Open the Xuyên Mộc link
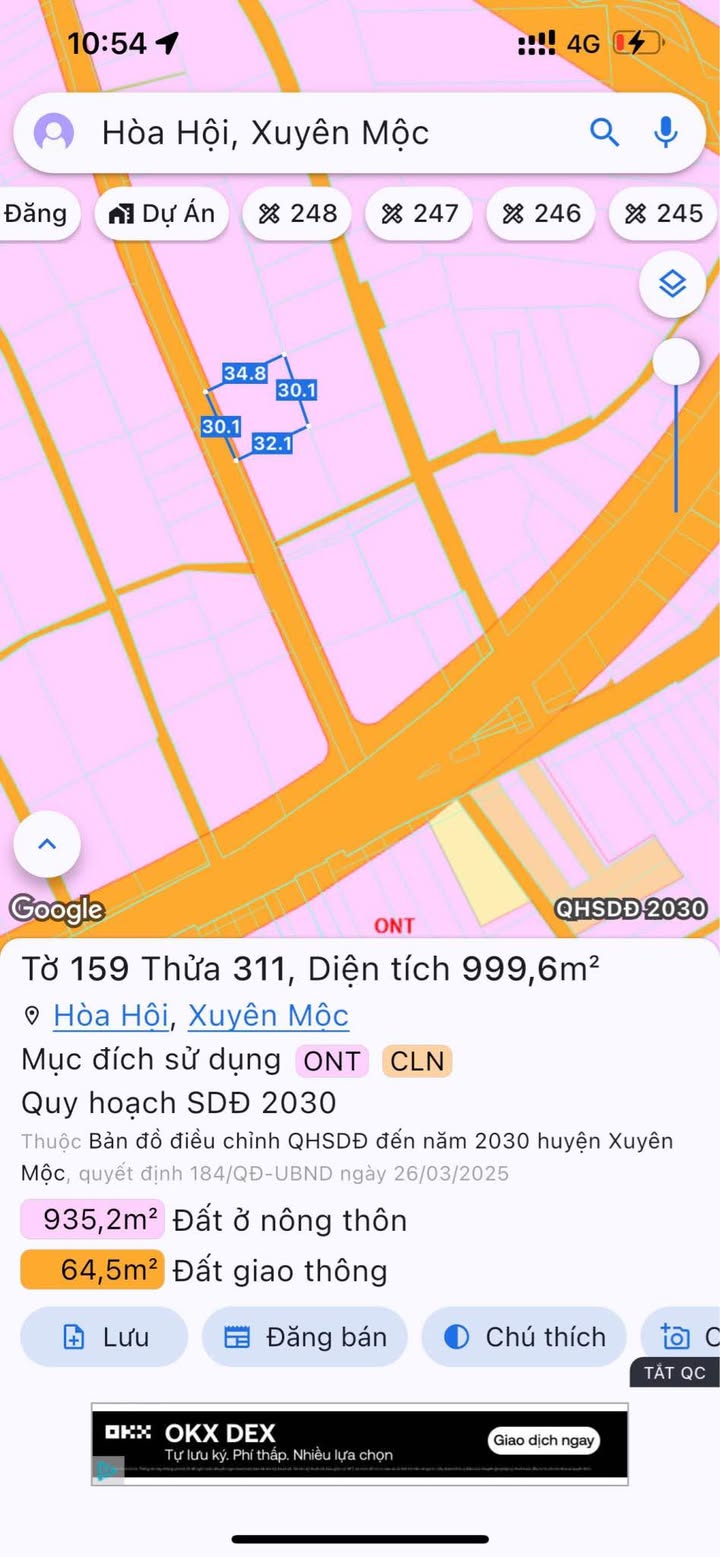This screenshot has height=1557, width=720. 268,1016
